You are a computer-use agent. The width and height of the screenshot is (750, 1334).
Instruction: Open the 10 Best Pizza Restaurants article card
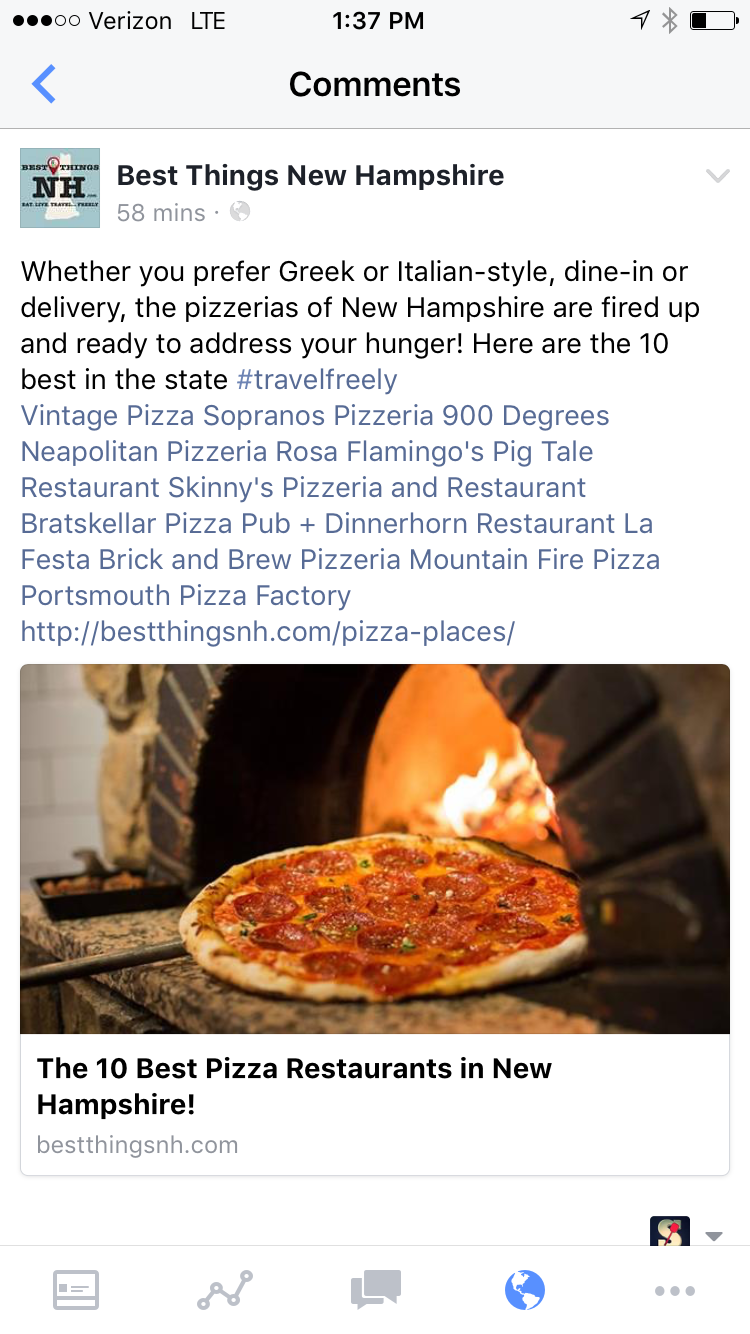point(375,1087)
